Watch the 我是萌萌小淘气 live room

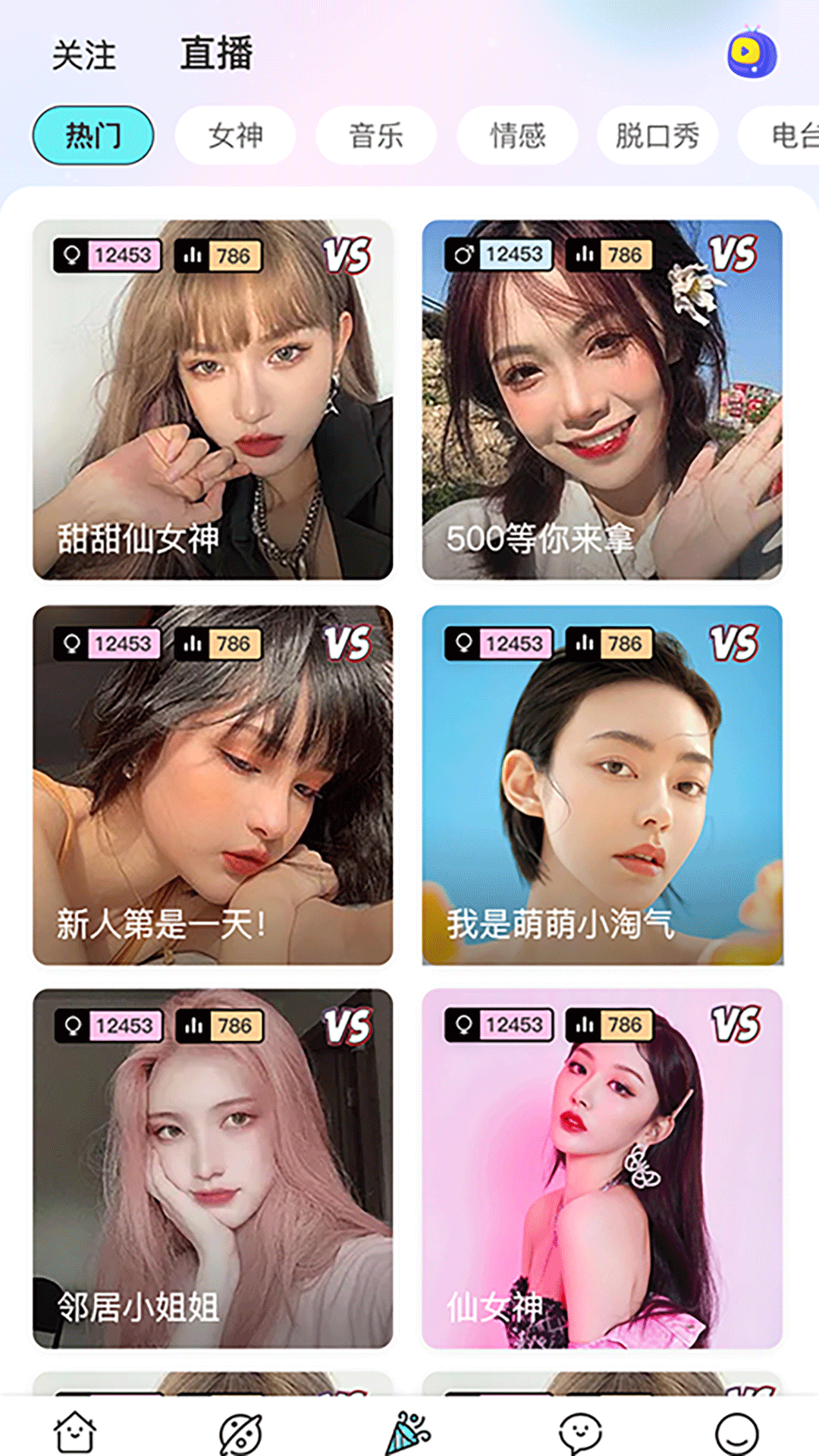coord(602,785)
